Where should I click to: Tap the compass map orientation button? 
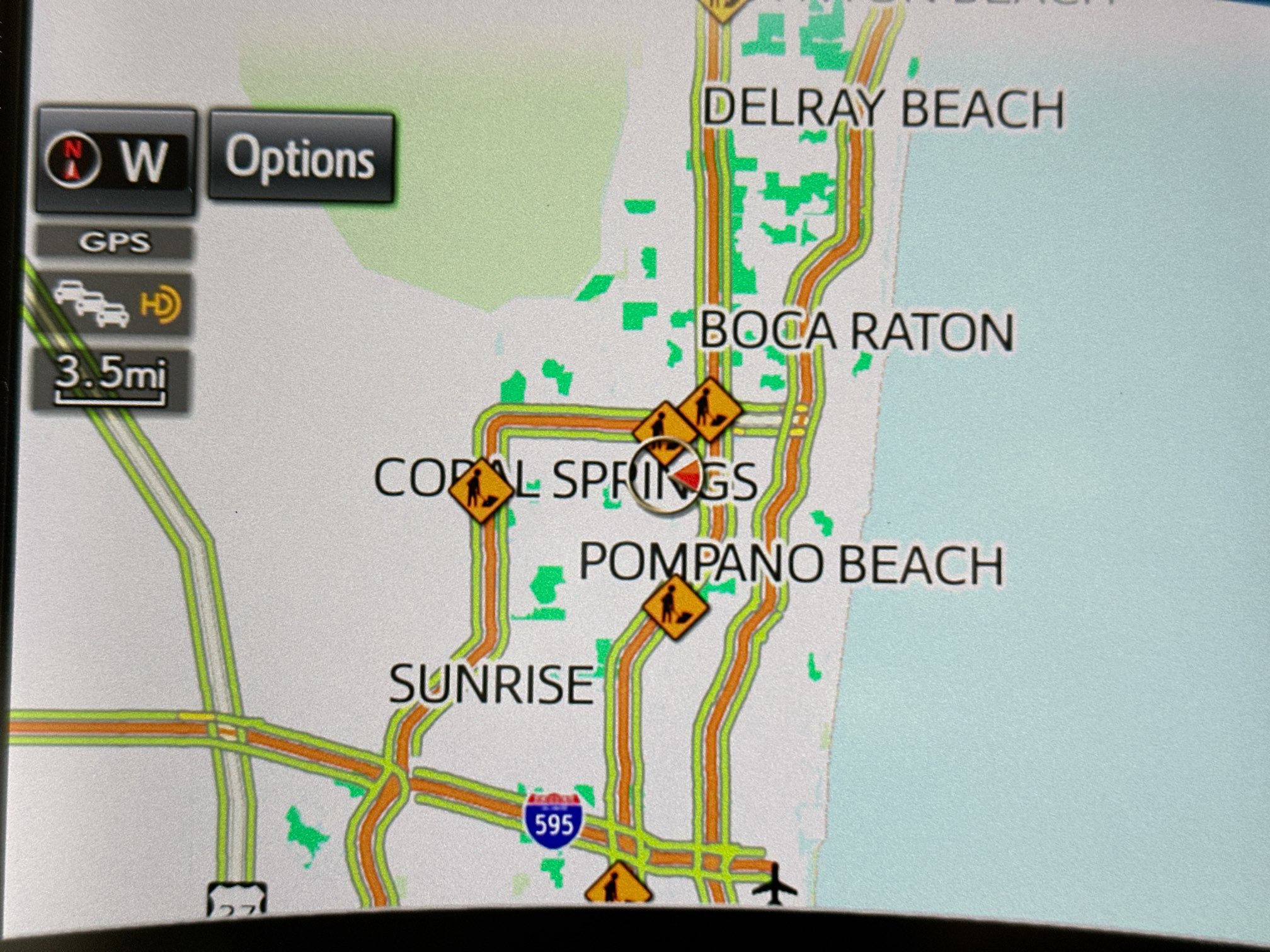(x=115, y=161)
